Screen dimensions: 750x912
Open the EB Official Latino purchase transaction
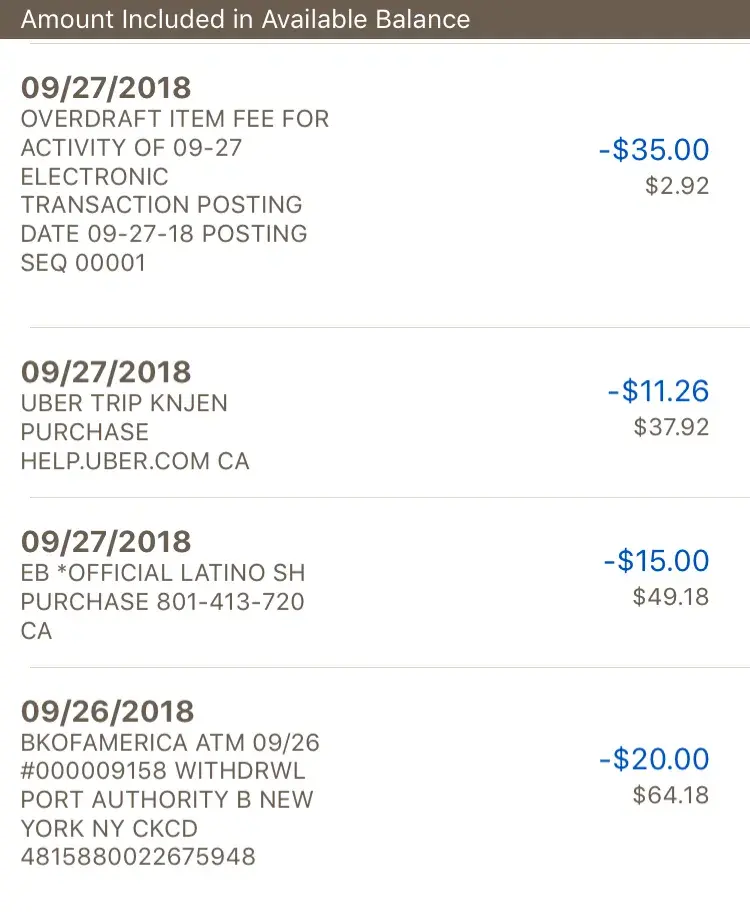pos(375,585)
